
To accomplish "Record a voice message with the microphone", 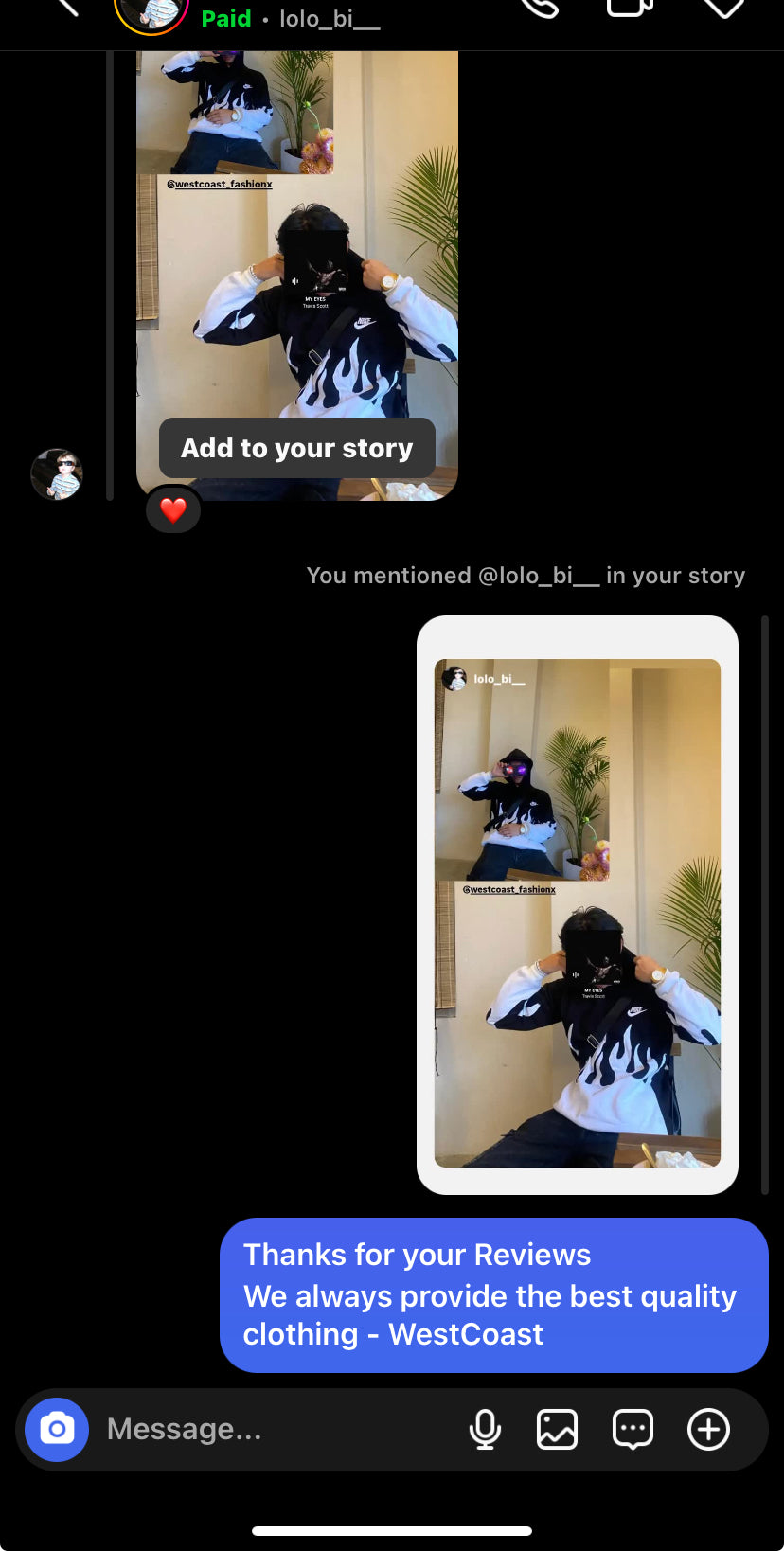I will (x=485, y=1429).
